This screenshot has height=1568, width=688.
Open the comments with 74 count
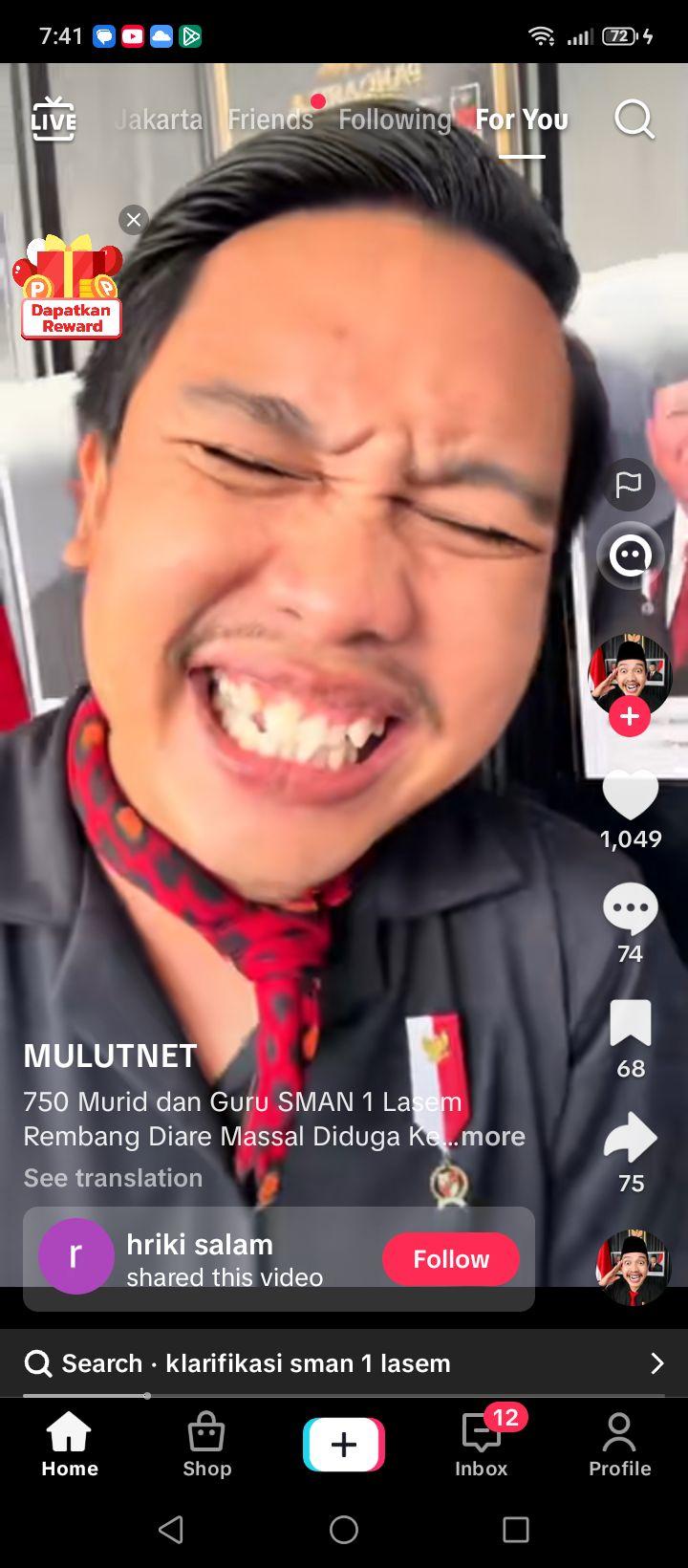pyautogui.click(x=631, y=909)
